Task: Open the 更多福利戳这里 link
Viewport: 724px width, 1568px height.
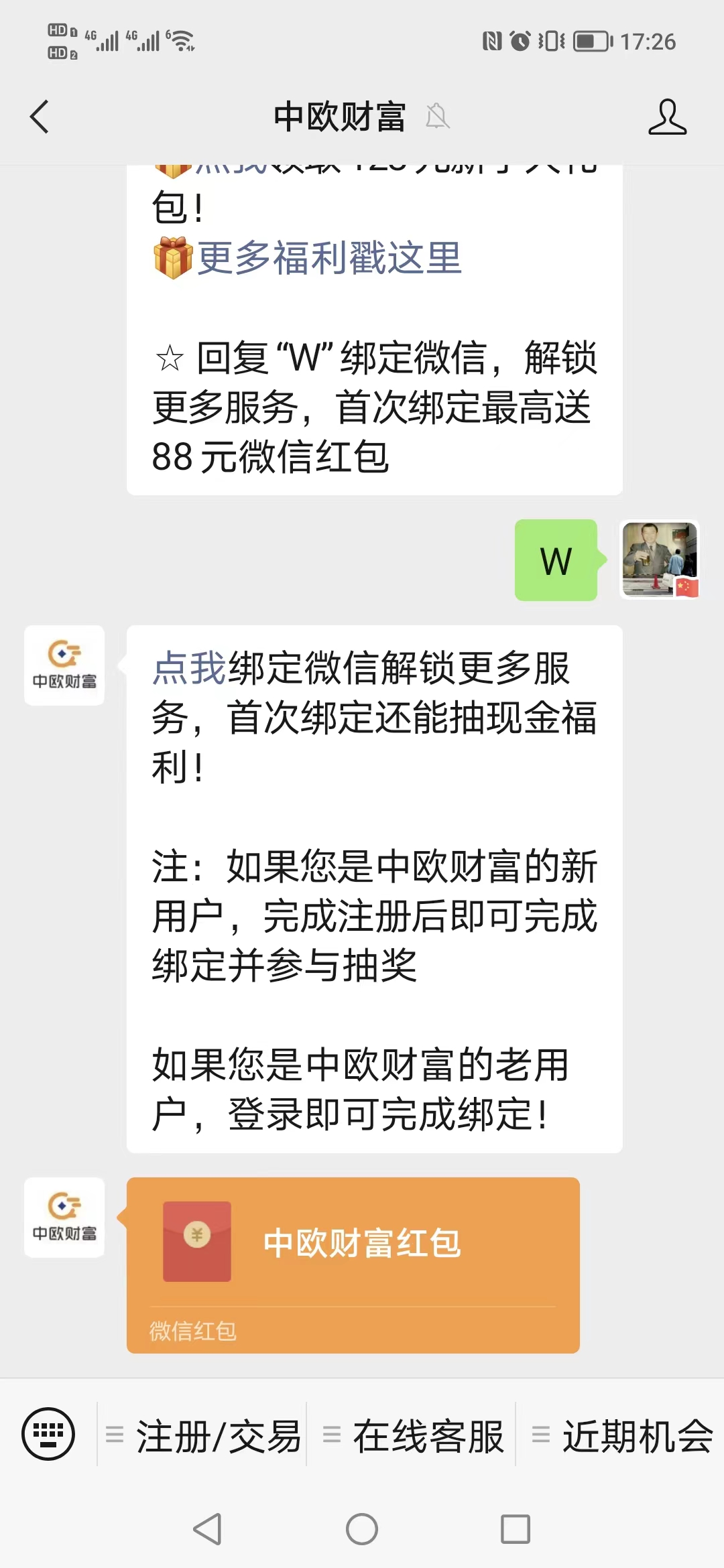Action: 328,258
